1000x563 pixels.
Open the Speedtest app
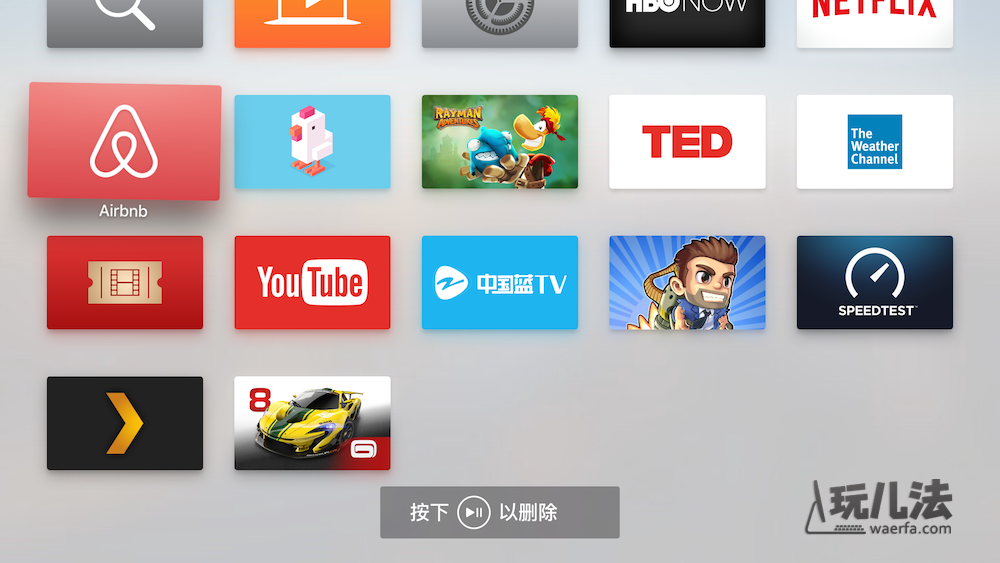[x=875, y=283]
